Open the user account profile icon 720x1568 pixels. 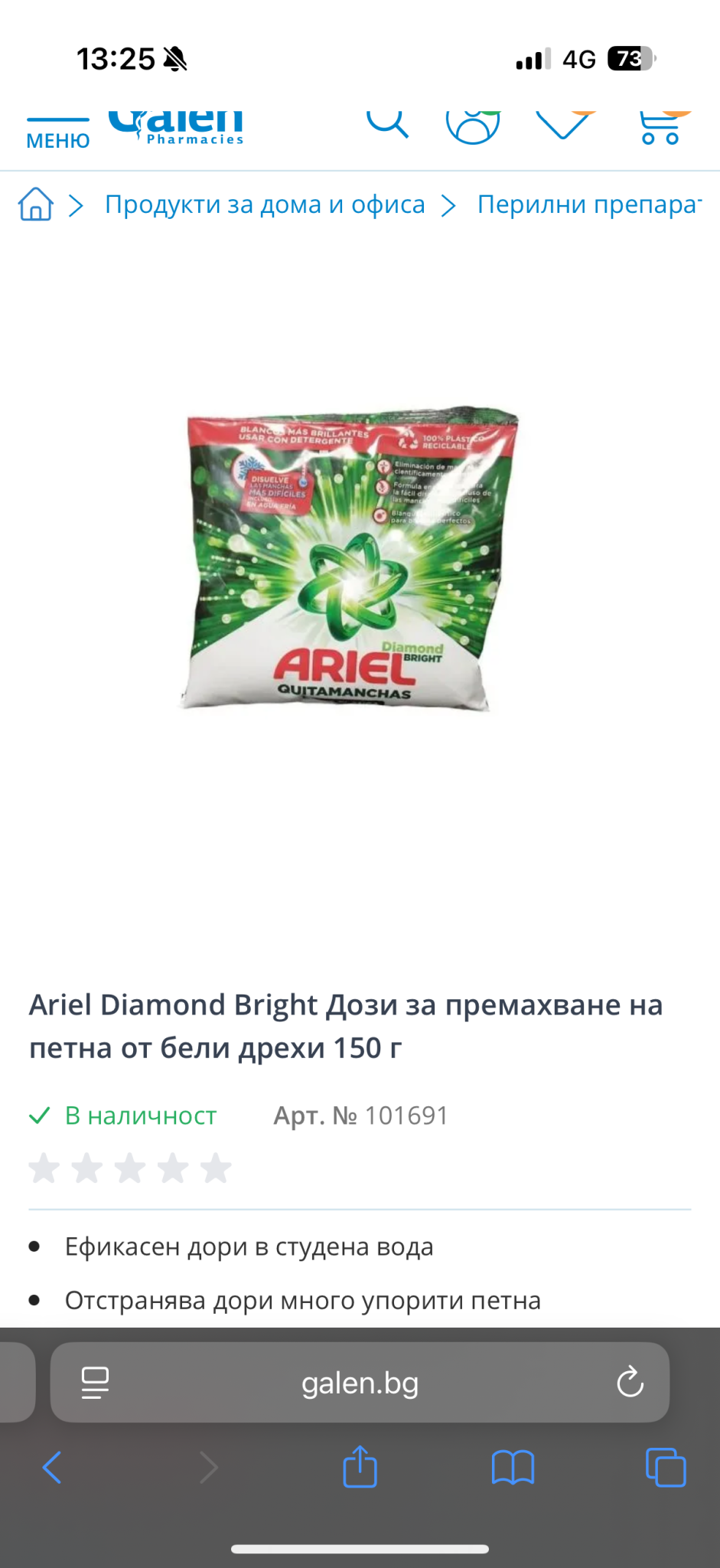click(473, 126)
